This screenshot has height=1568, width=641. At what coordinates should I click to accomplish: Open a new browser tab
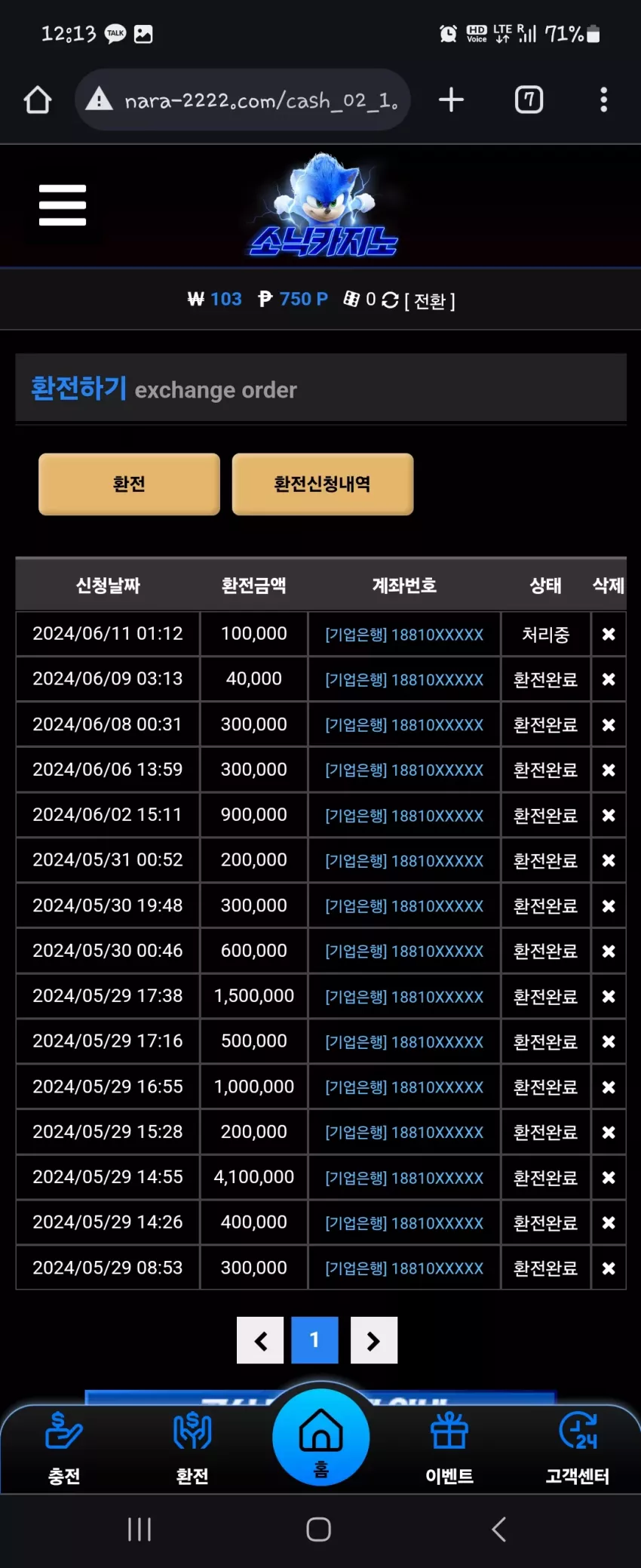coord(451,100)
